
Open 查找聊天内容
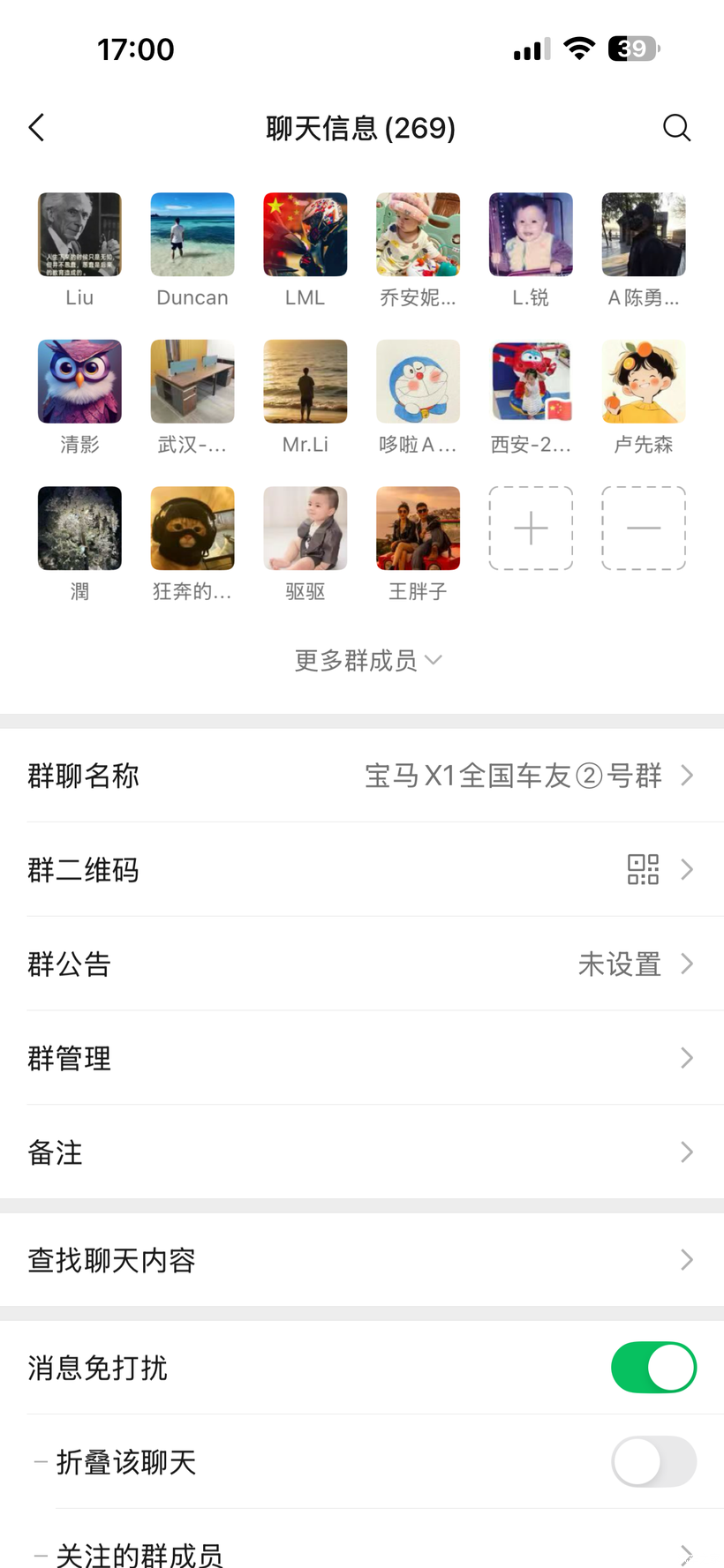(362, 1260)
